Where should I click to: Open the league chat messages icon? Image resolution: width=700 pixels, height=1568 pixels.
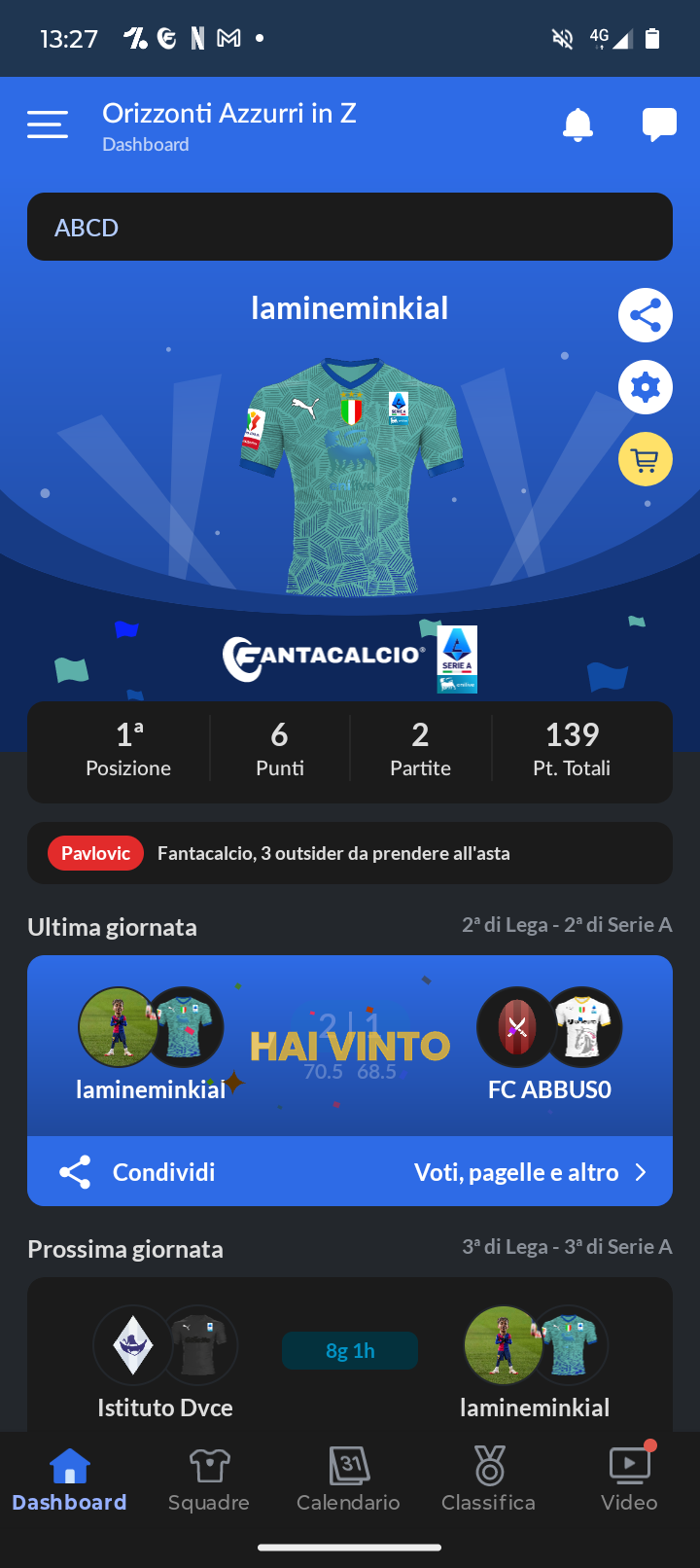(659, 125)
